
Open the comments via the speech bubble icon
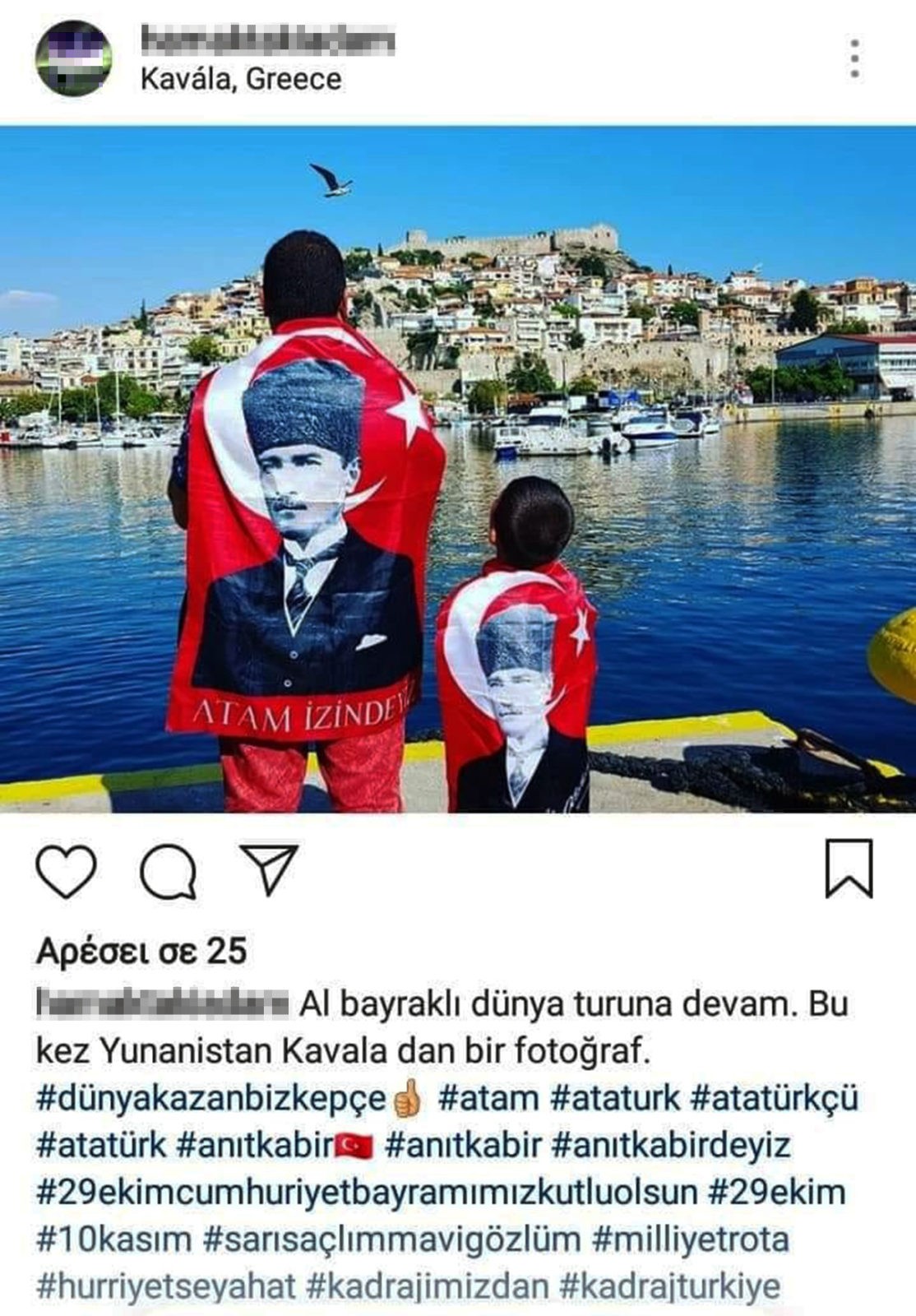click(x=169, y=872)
